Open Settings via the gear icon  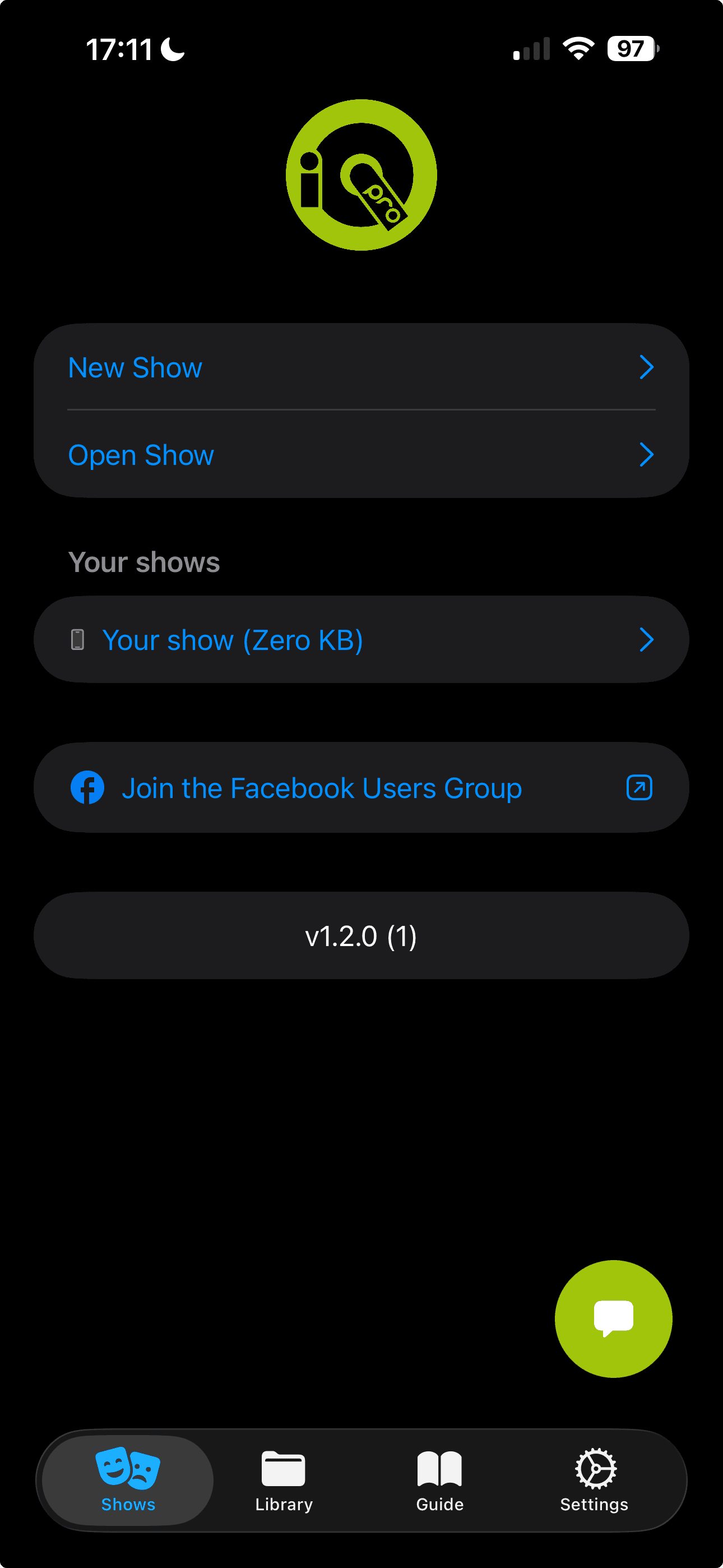click(x=594, y=1467)
